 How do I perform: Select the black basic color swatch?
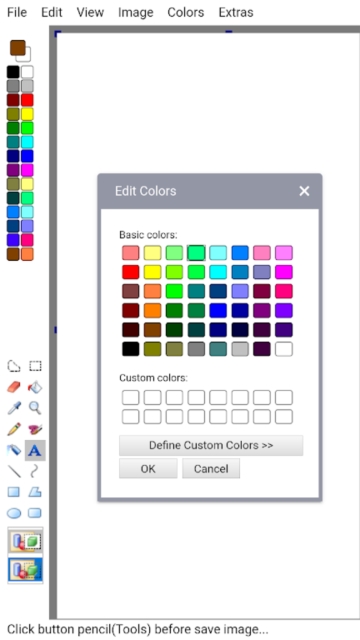[x=131, y=349]
